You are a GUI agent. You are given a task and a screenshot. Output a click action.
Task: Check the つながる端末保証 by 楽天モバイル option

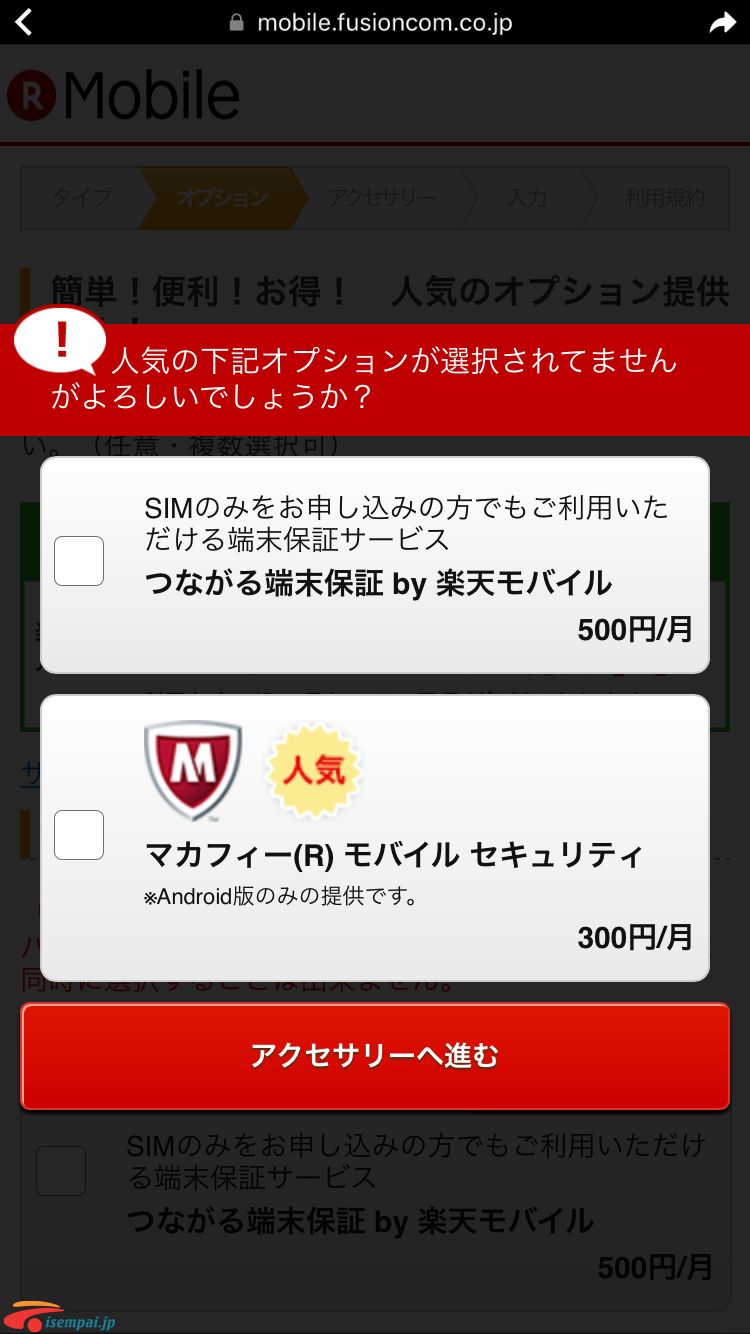pyautogui.click(x=79, y=561)
